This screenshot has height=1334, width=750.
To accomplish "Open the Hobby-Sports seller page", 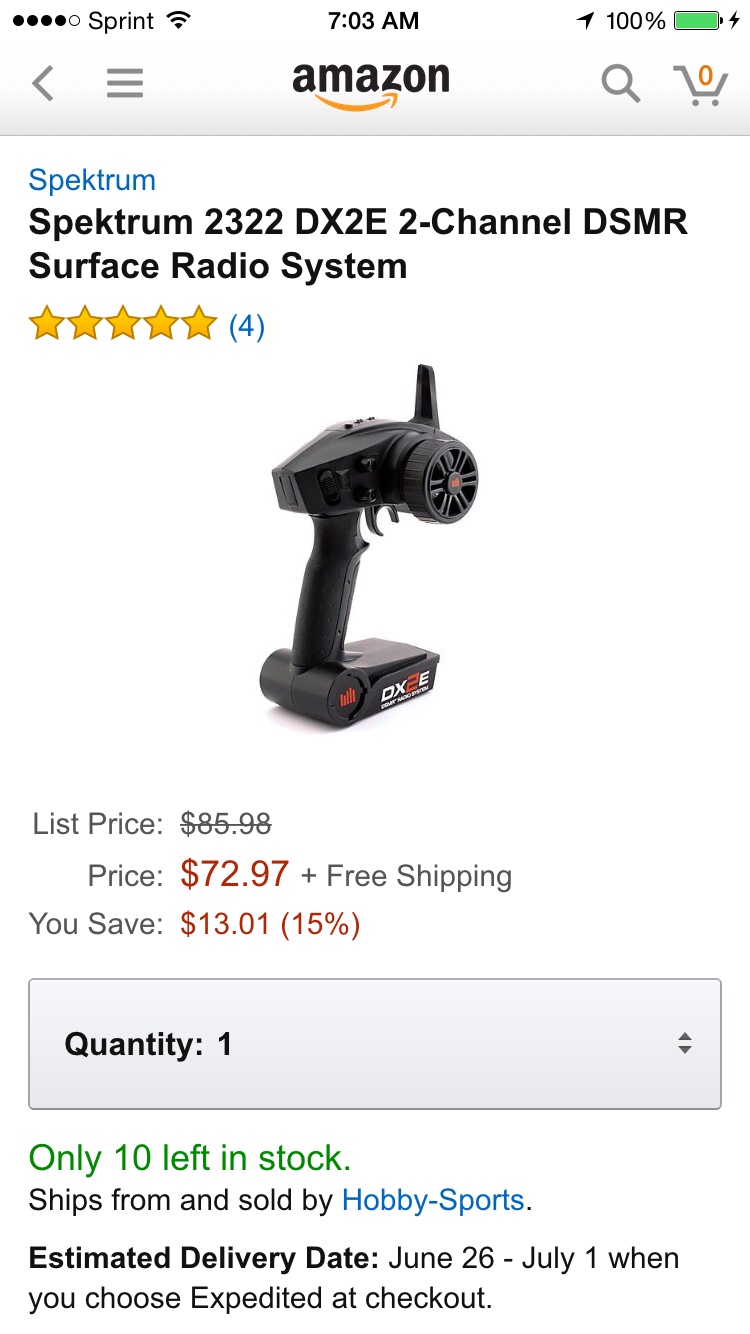I will (432, 1200).
